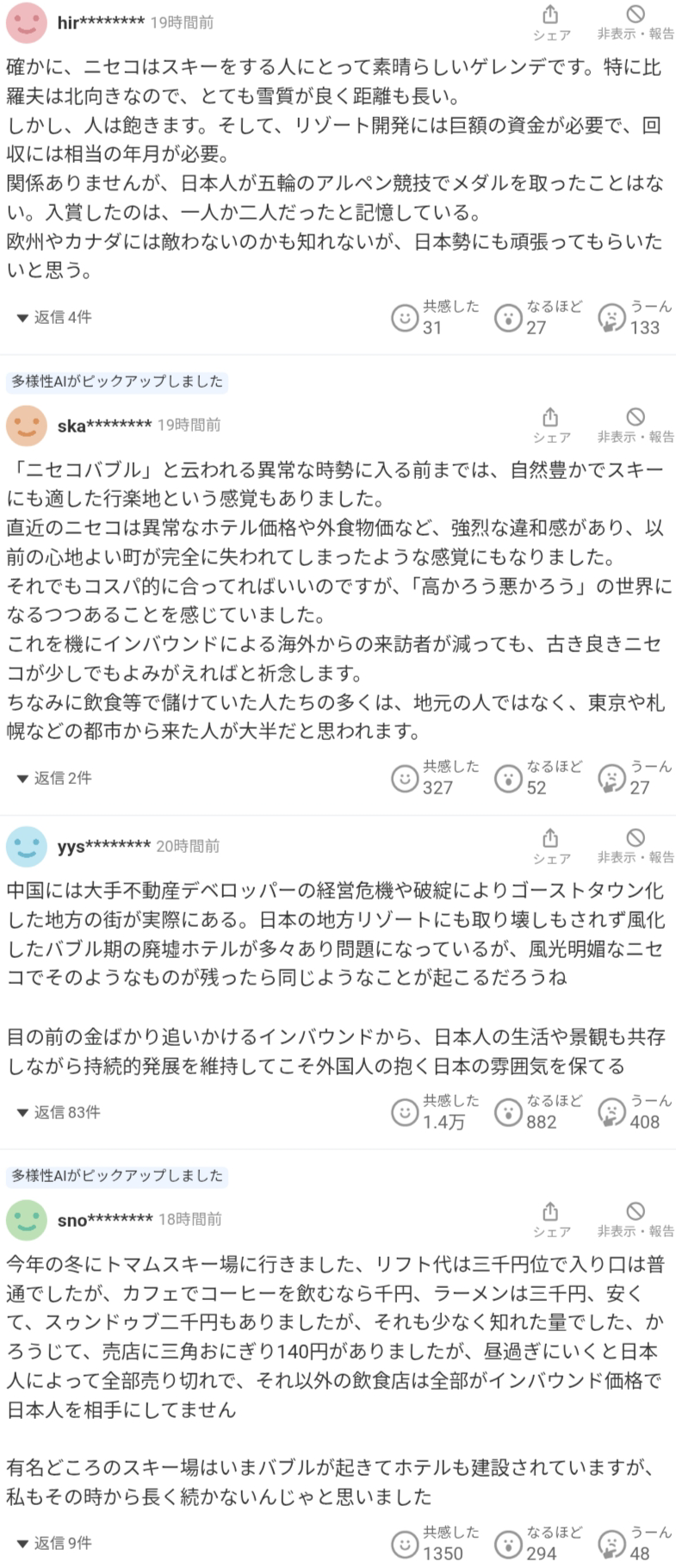Expand the 9 replies under sno********'s comment
Viewport: 676px width, 1568px height.
pos(54,1543)
